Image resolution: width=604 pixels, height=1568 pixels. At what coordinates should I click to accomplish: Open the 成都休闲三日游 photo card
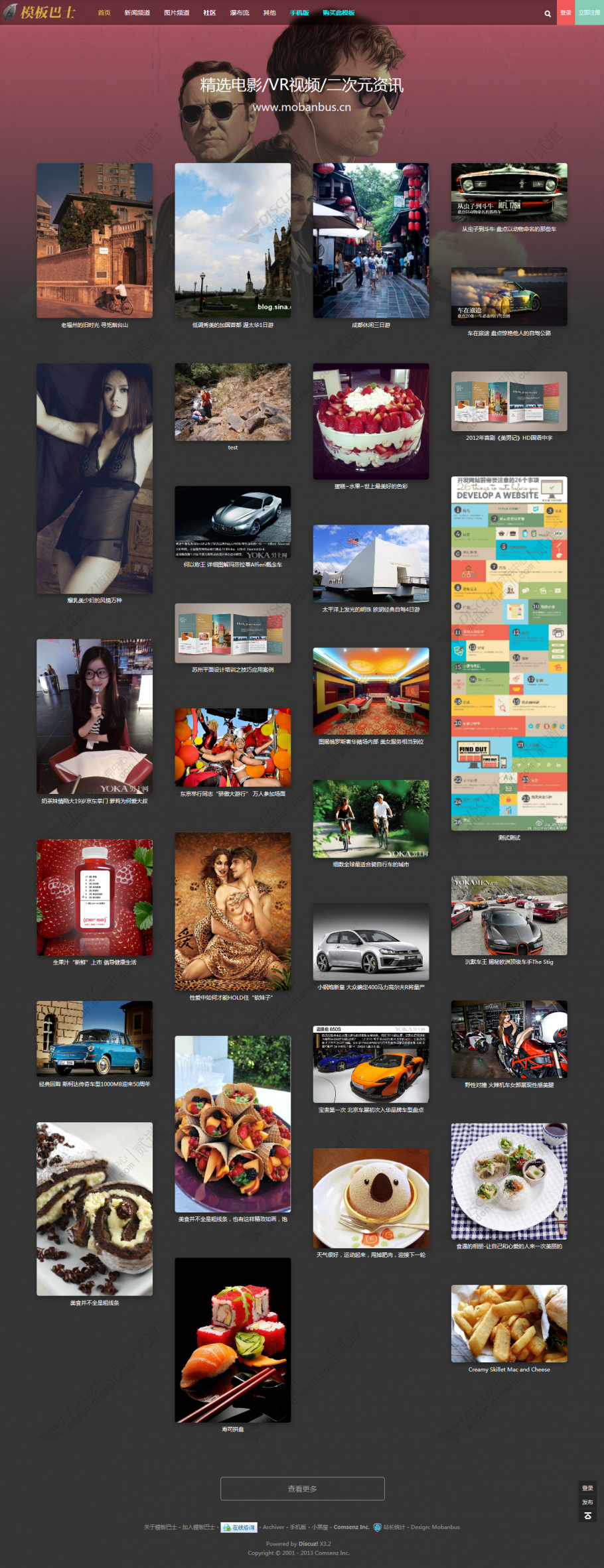point(370,240)
